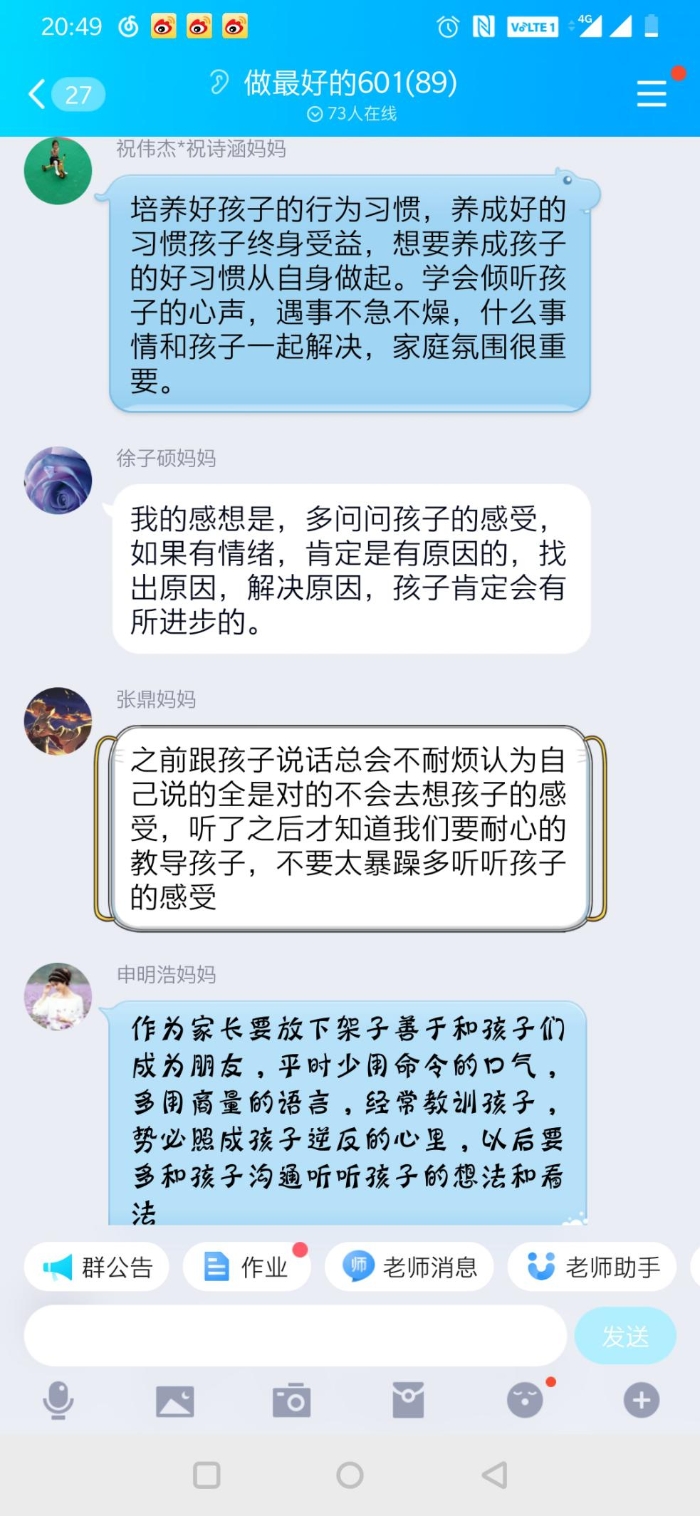Go back to the message list

click(x=38, y=95)
